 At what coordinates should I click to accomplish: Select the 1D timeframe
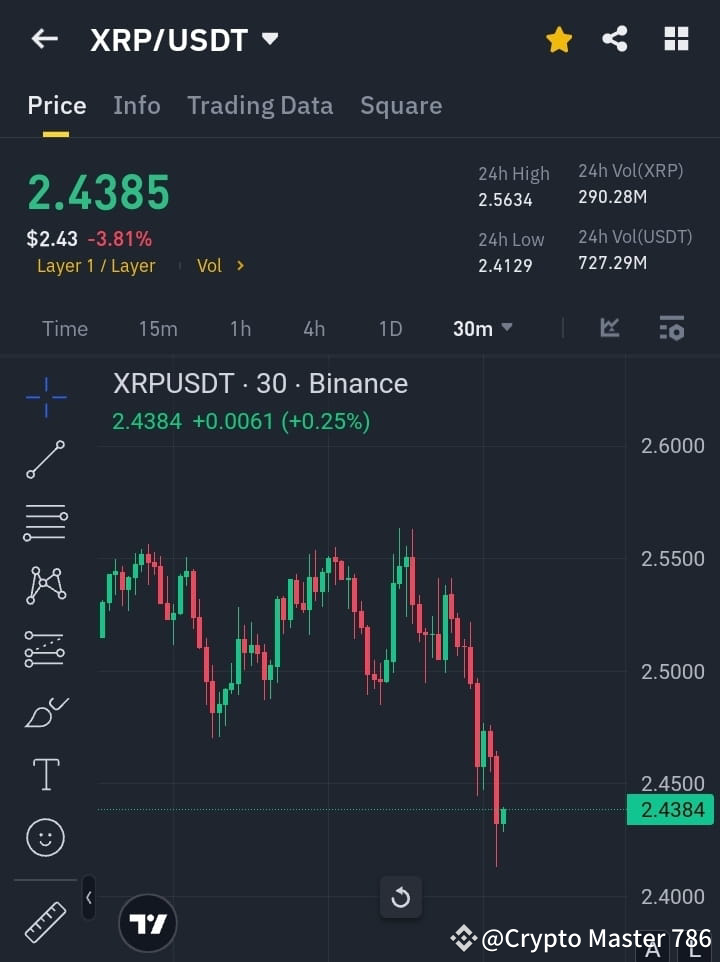(390, 328)
